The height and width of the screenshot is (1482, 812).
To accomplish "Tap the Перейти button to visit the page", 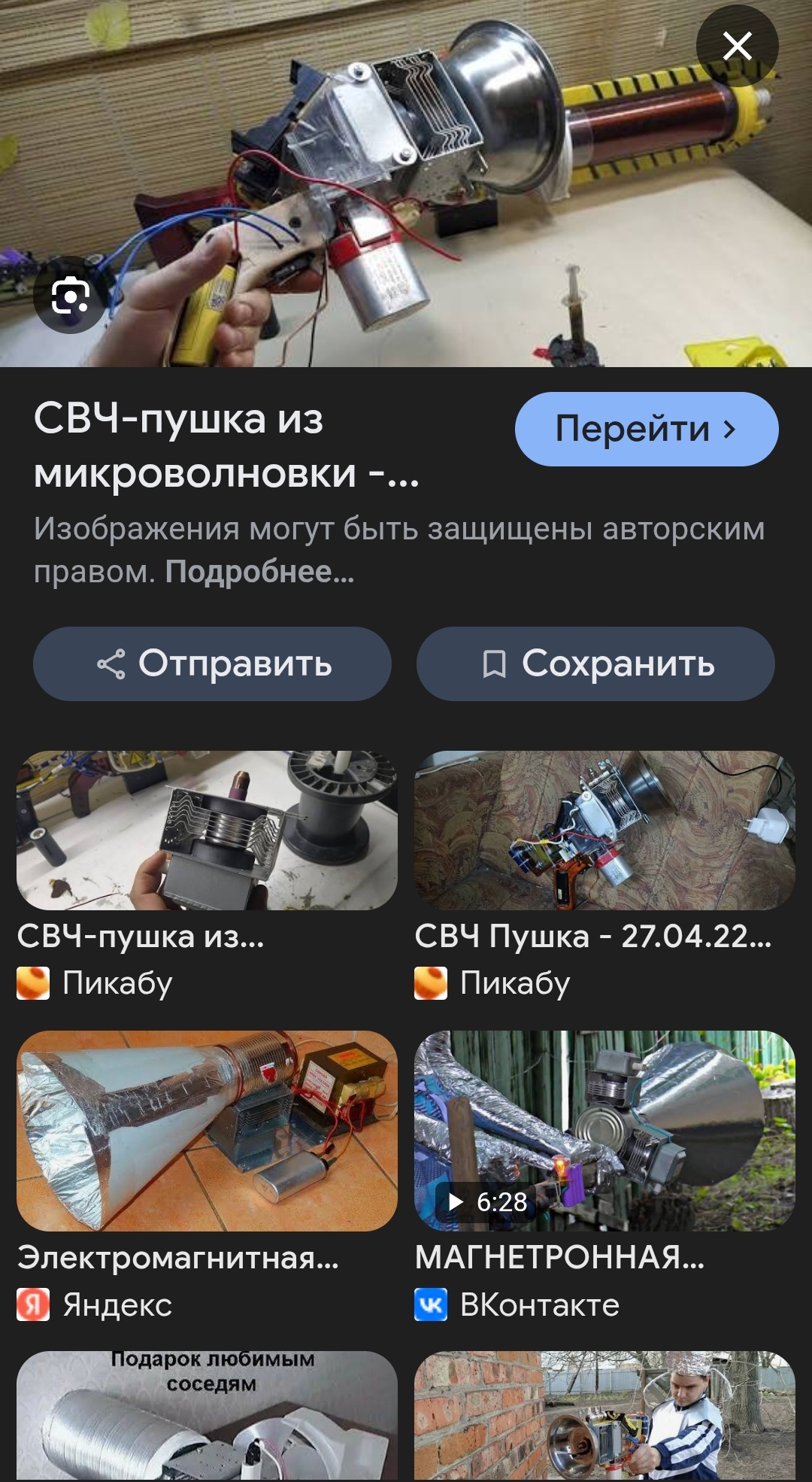I will (x=646, y=429).
